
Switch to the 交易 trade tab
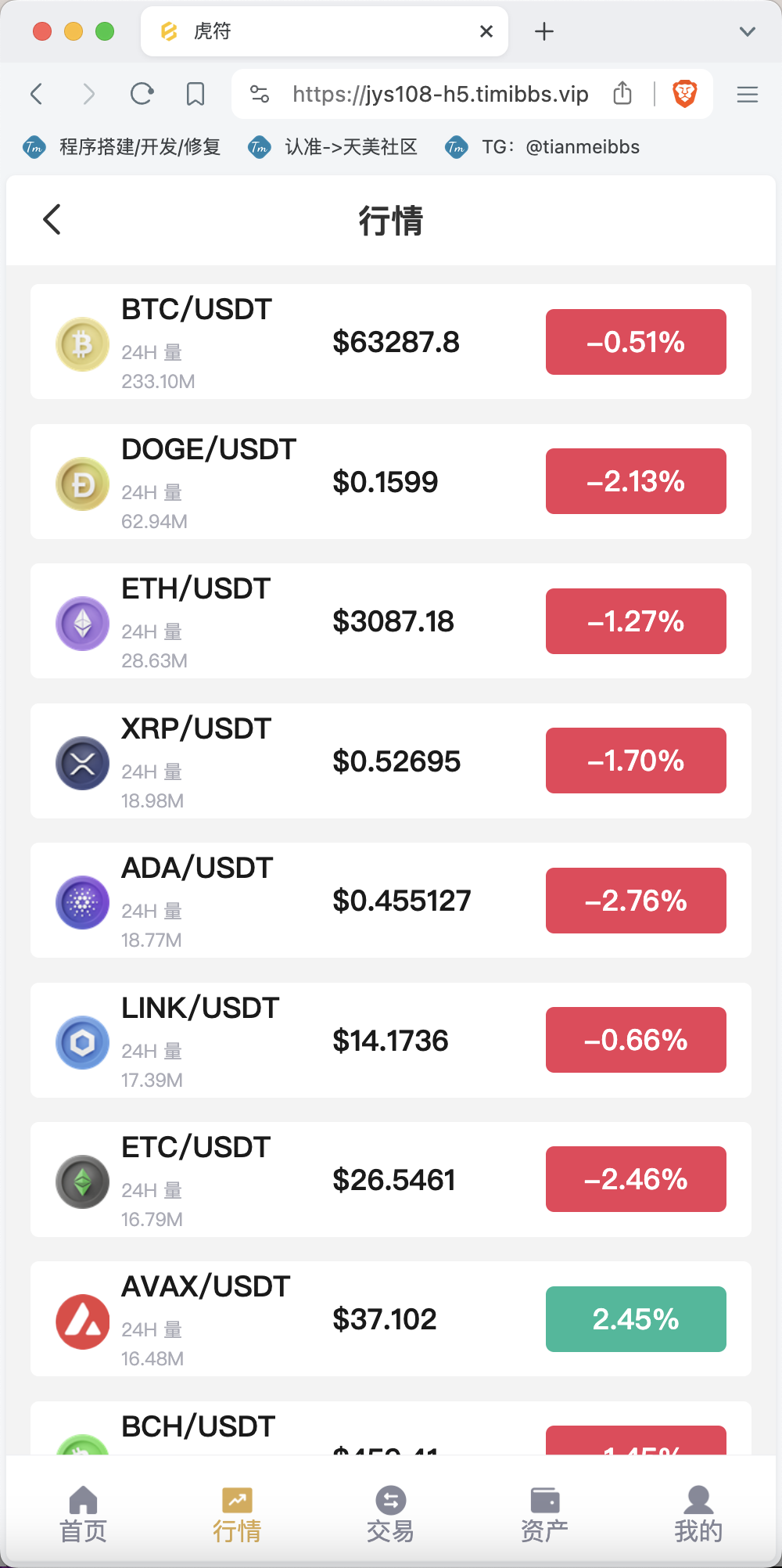pos(390,1514)
